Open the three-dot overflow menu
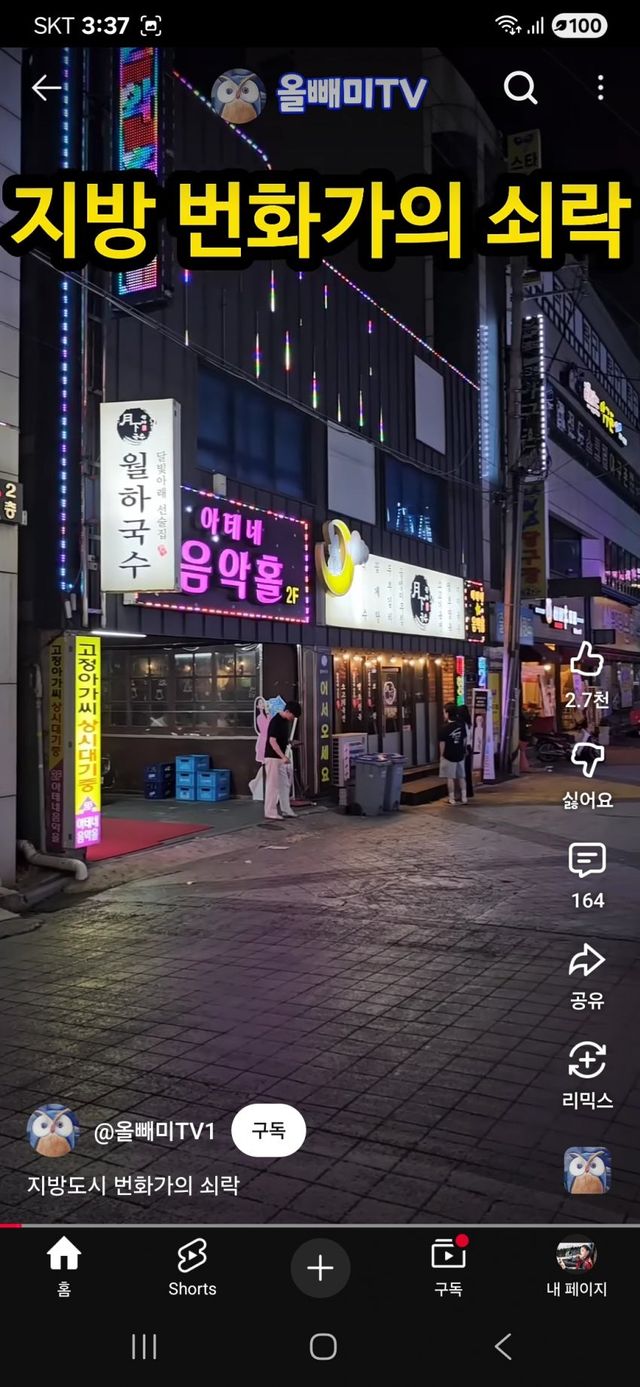Screen dimensions: 640x1387 click(x=600, y=88)
